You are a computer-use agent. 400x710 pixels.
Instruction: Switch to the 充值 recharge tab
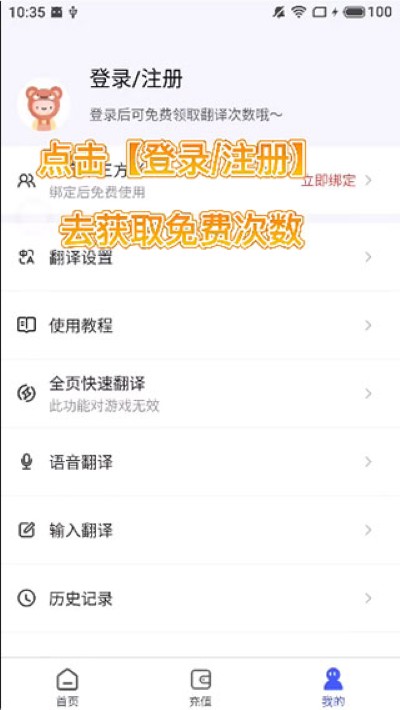pos(200,686)
